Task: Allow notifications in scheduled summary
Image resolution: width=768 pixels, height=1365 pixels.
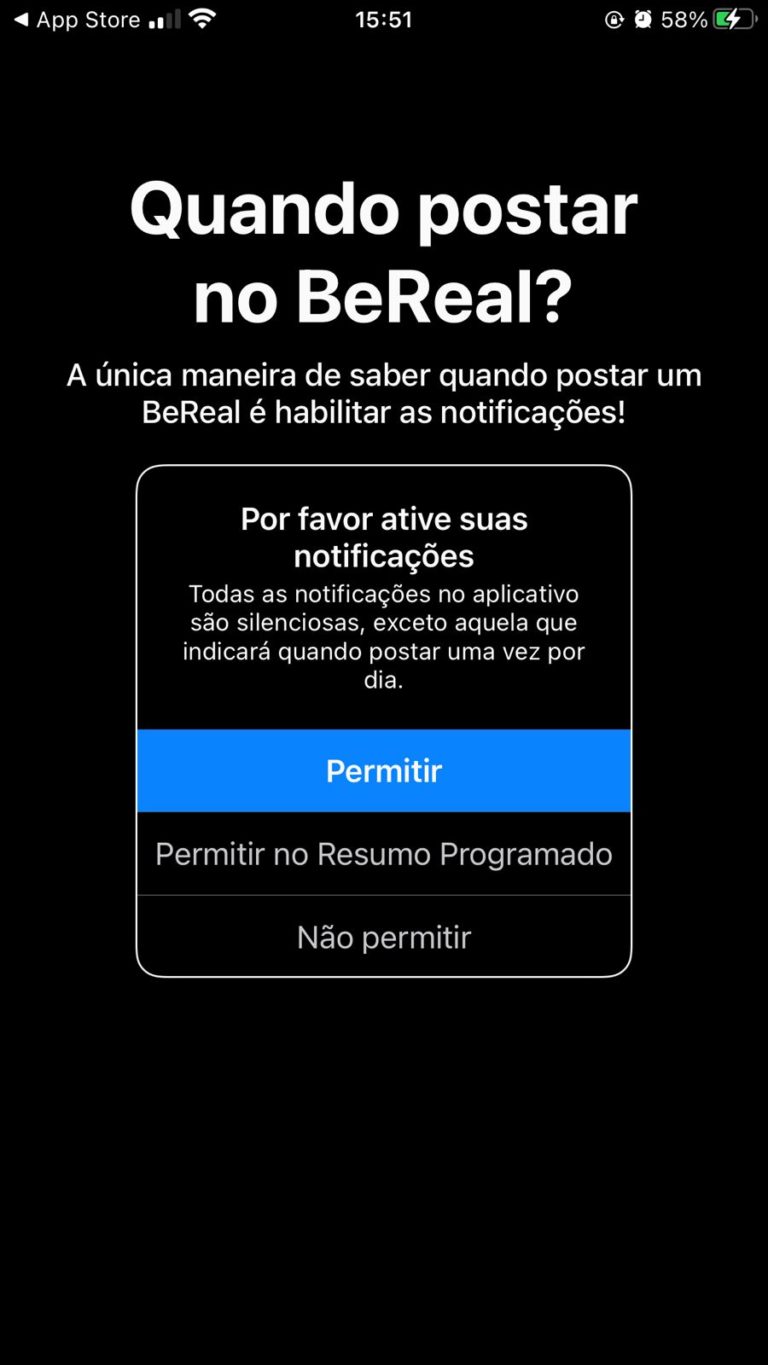Action: tap(384, 854)
